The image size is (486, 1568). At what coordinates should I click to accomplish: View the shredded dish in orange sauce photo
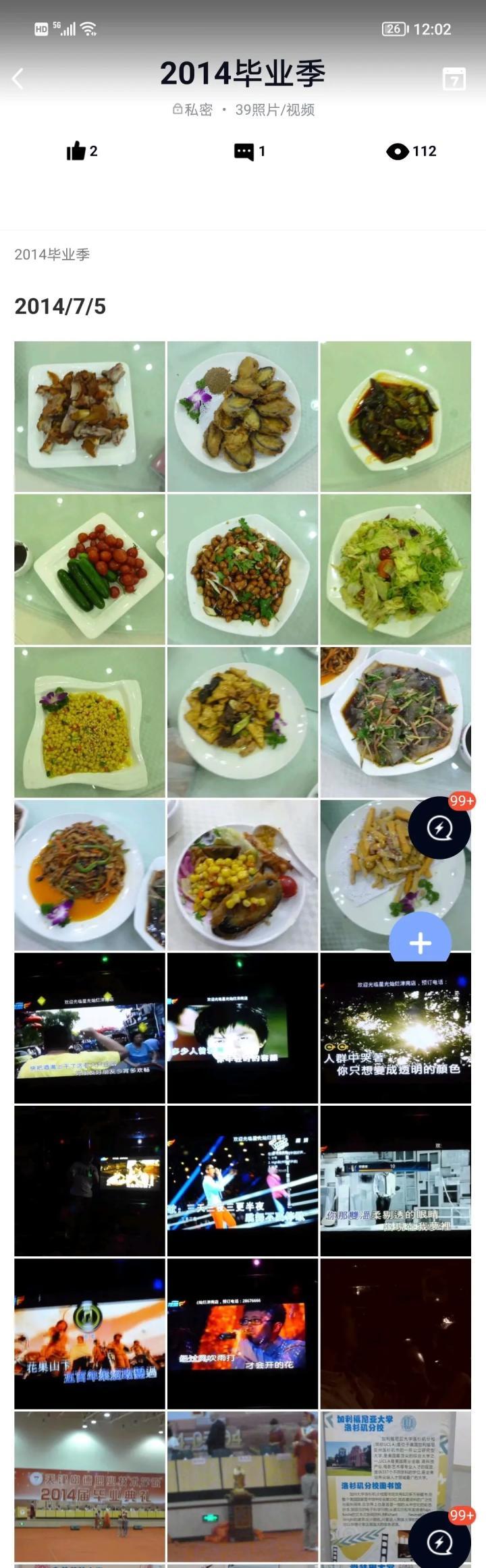point(90,875)
